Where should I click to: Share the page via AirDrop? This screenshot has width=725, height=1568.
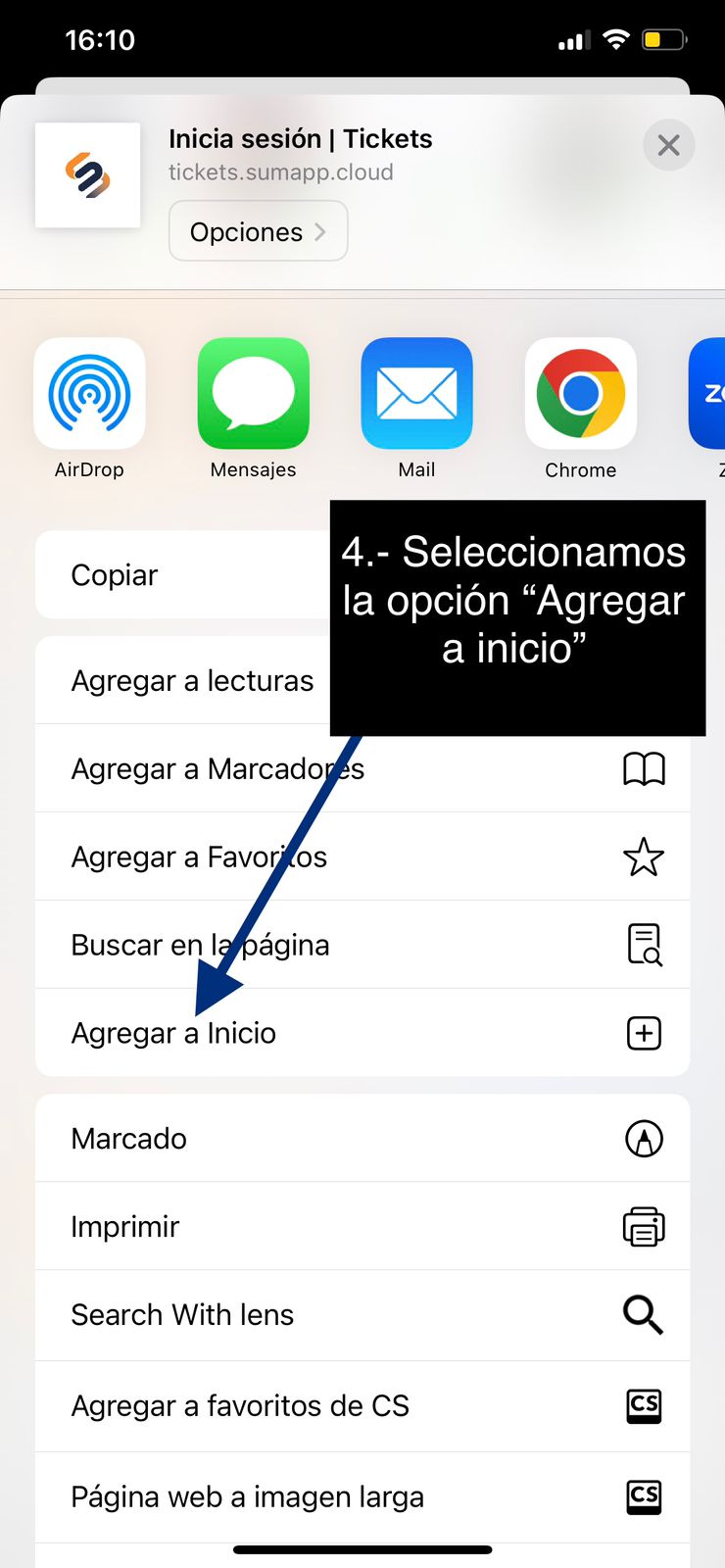coord(90,393)
